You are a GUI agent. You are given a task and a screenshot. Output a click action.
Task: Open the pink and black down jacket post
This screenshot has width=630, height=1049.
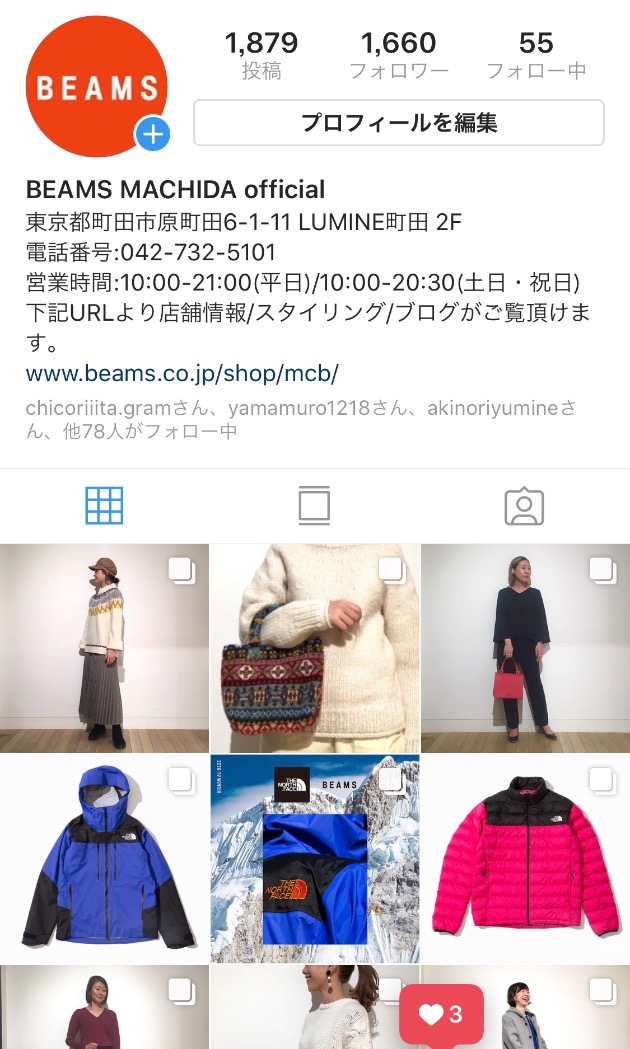(525, 858)
